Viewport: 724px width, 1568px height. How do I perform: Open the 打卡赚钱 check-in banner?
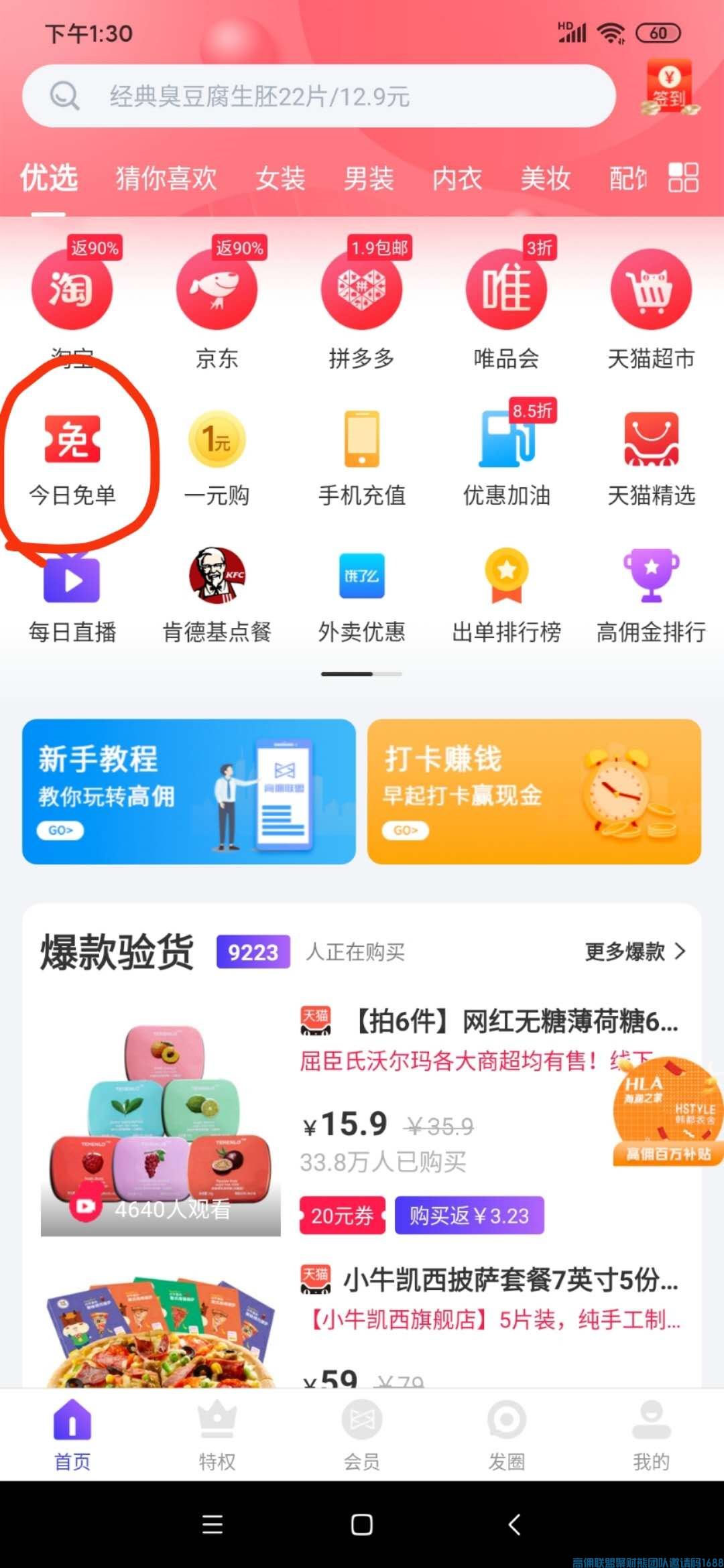coord(534,791)
